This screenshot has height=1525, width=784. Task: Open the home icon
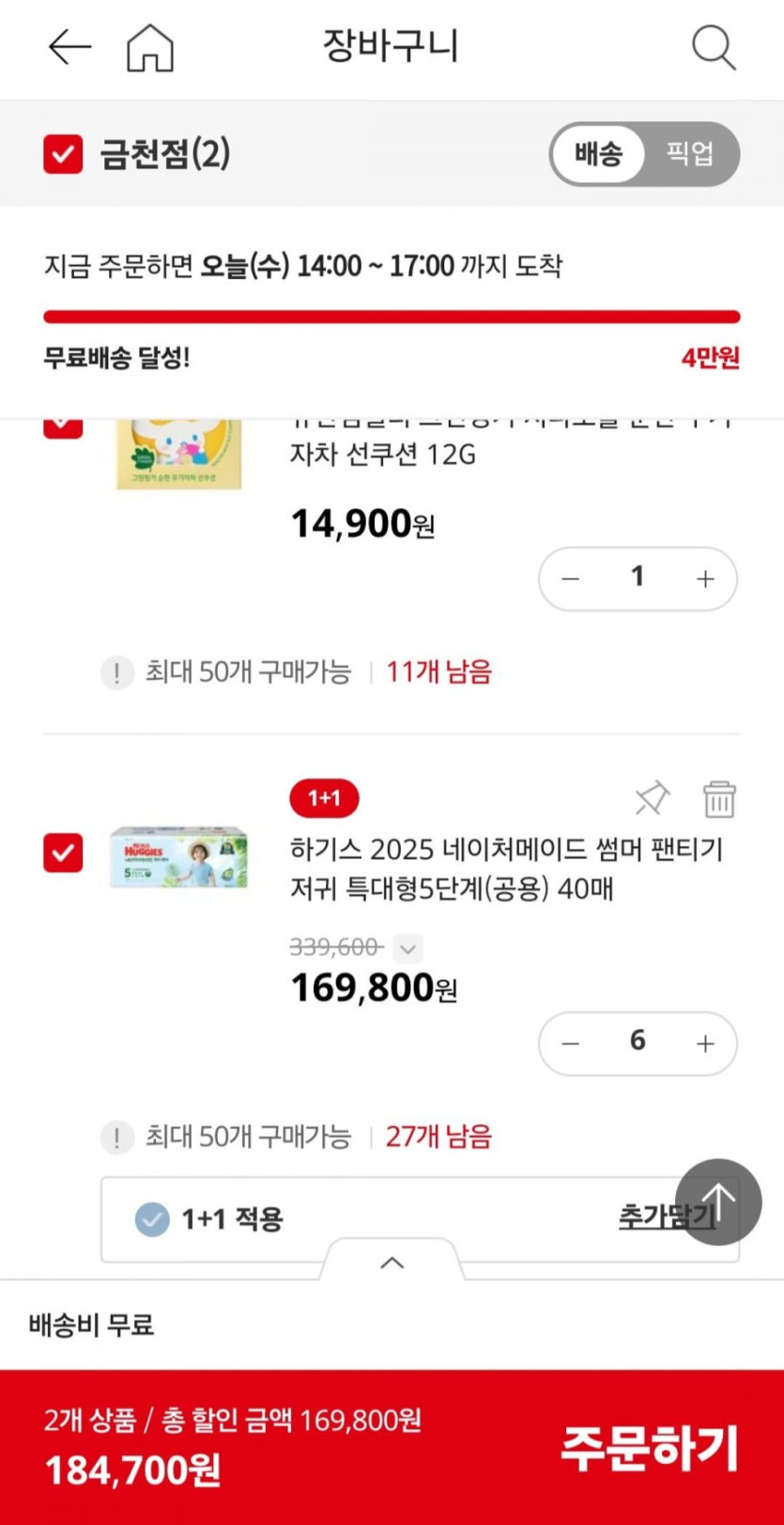(x=150, y=47)
